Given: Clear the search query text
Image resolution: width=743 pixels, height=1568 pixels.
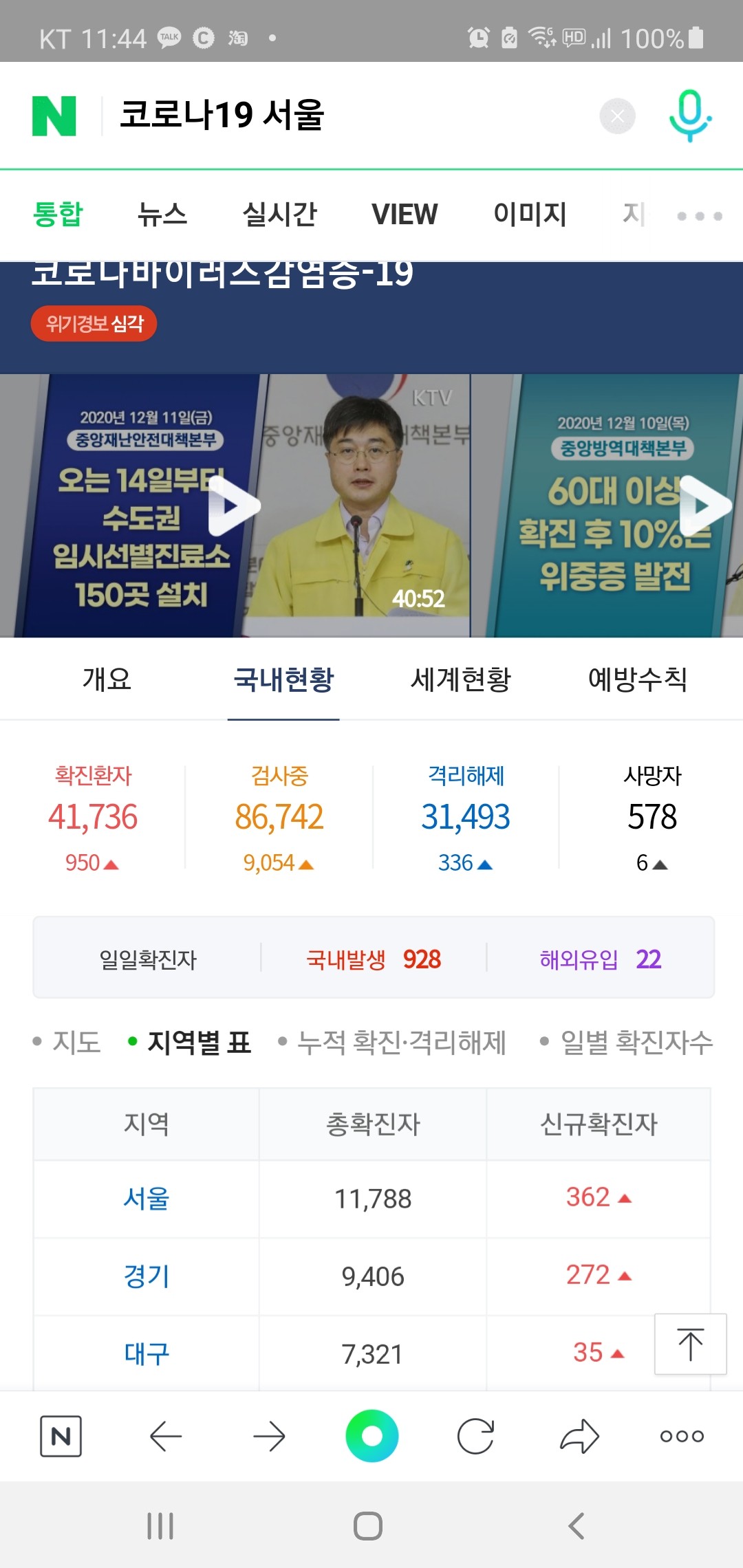Looking at the screenshot, I should (x=617, y=116).
